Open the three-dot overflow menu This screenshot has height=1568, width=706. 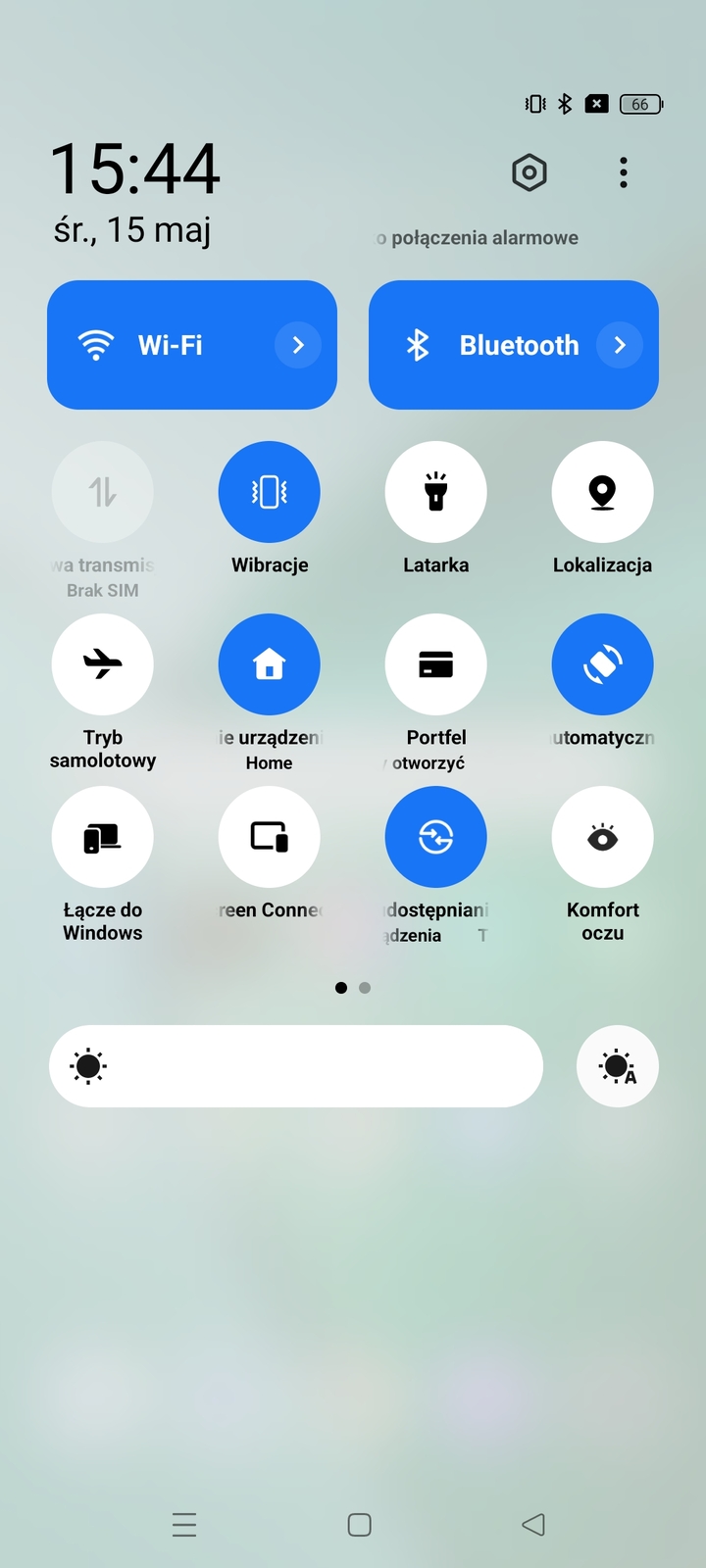pyautogui.click(x=623, y=173)
